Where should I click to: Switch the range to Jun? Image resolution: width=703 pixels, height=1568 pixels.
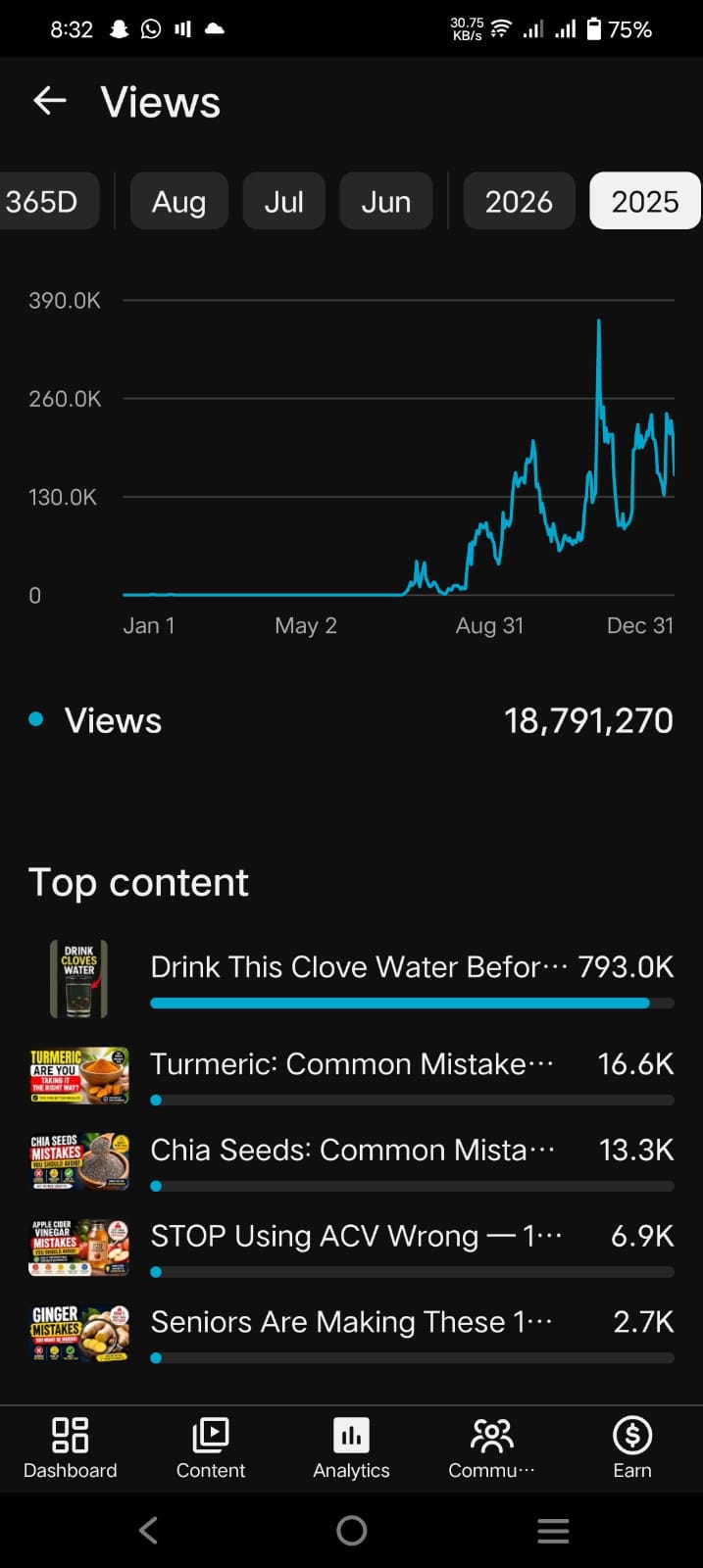pos(386,201)
